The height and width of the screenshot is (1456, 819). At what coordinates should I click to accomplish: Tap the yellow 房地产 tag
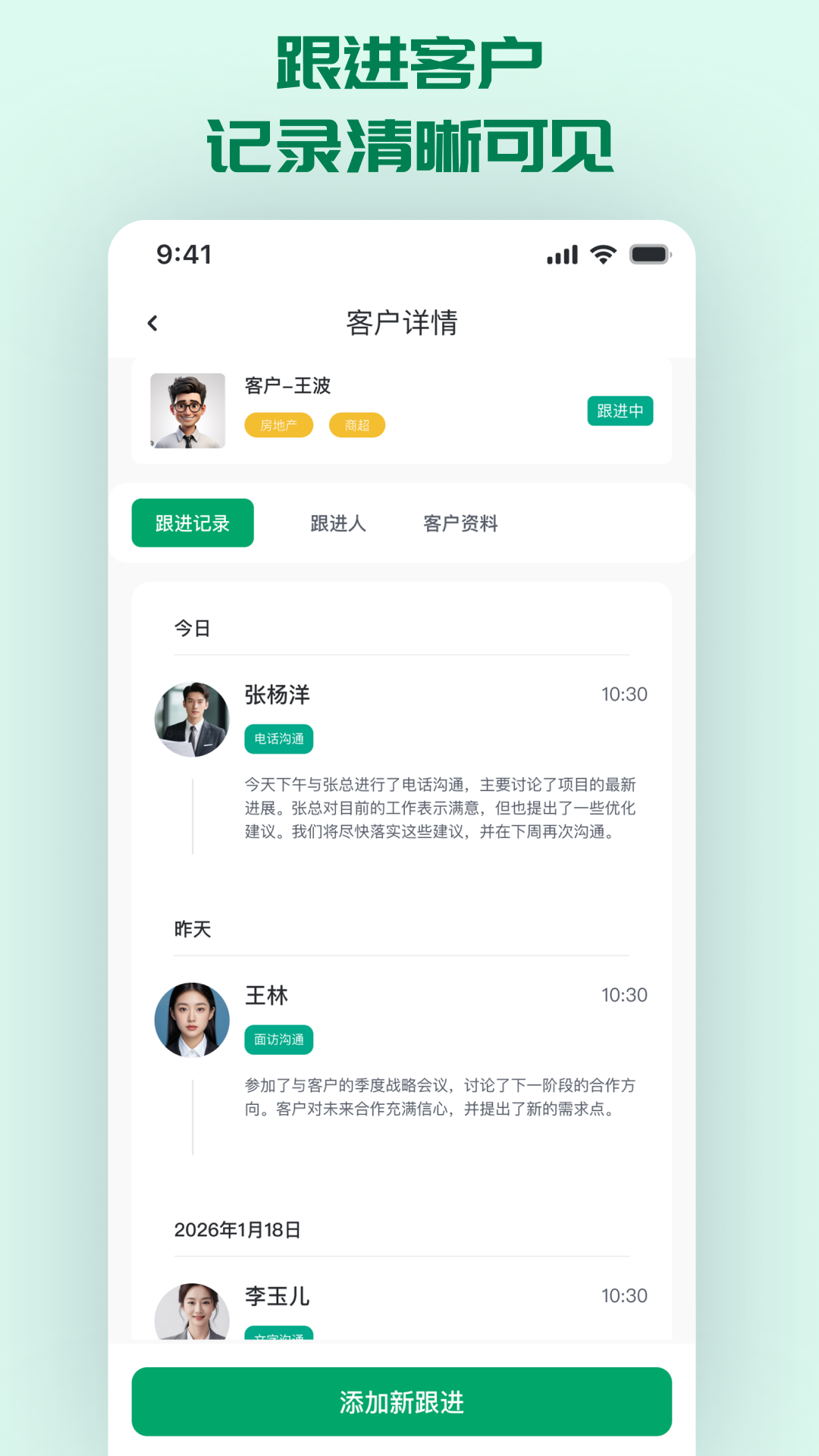278,425
